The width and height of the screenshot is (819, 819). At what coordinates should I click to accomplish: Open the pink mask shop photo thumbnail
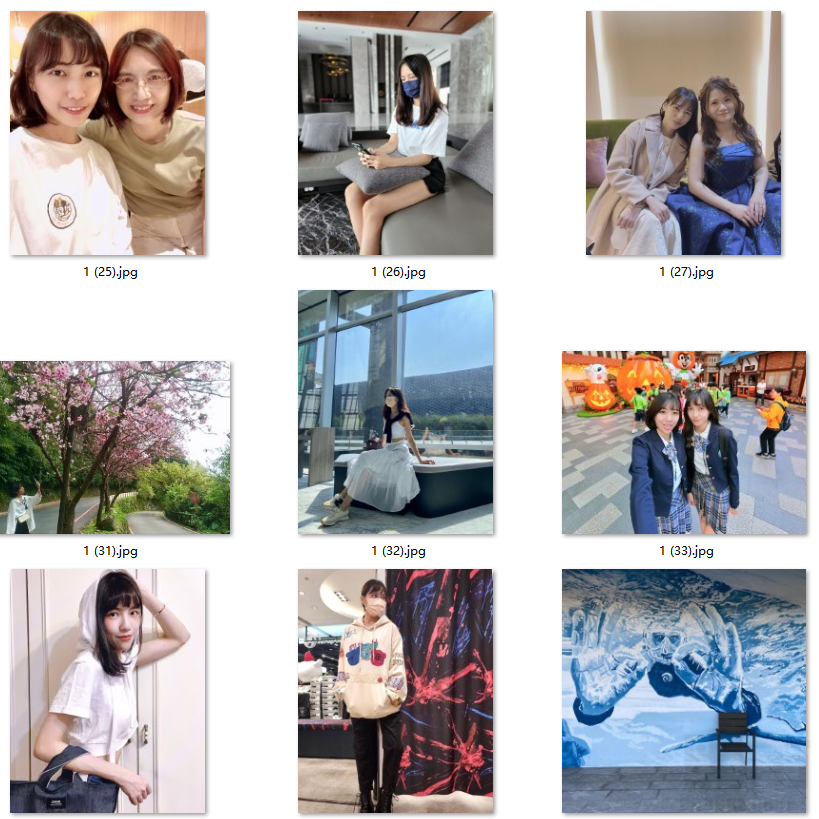click(x=395, y=690)
